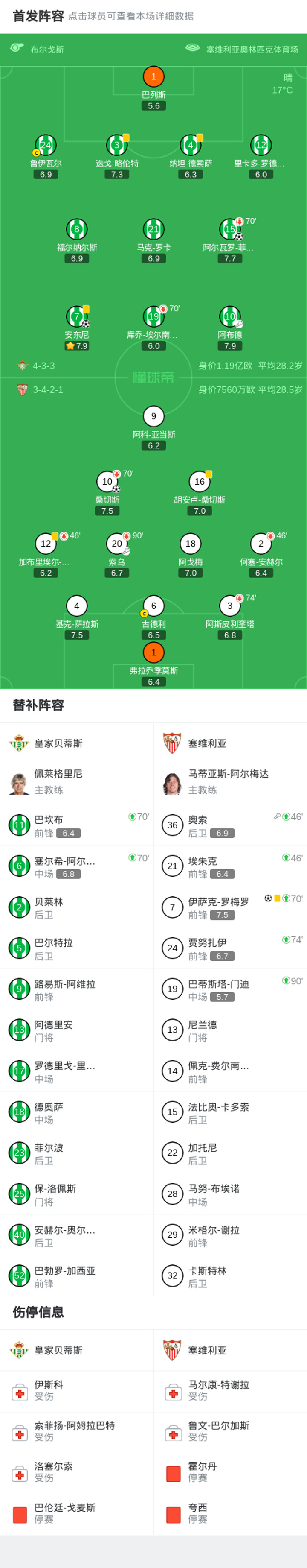
Task: Open coach 马蒂亚斯-阿尔梅达's profile
Action: 230,781
